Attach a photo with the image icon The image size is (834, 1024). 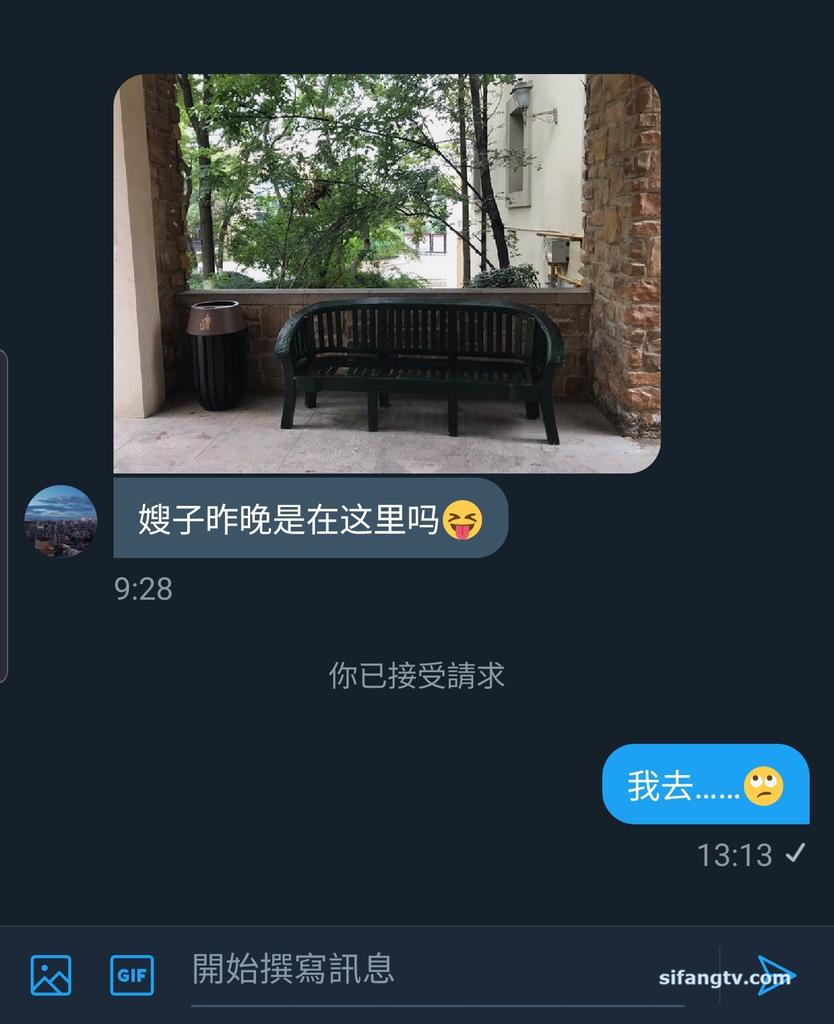[x=51, y=975]
